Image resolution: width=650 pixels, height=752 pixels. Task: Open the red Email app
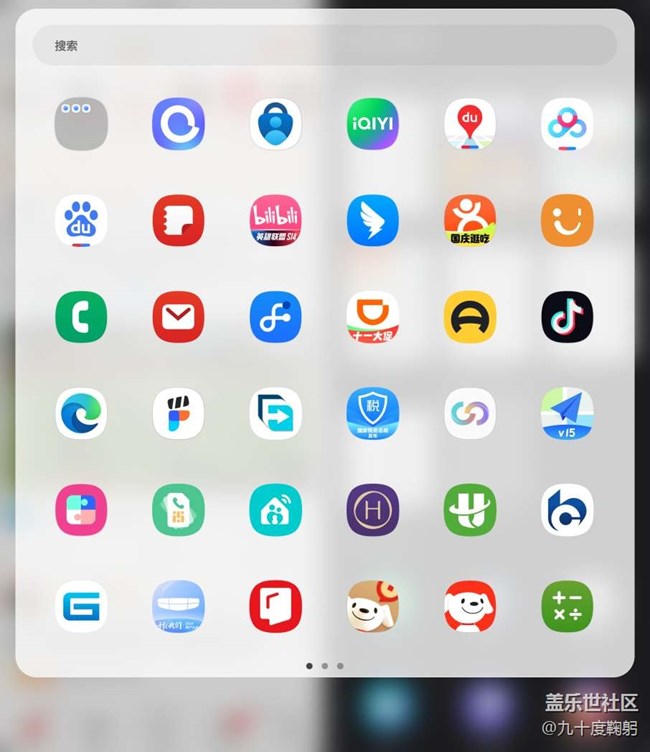(x=178, y=317)
